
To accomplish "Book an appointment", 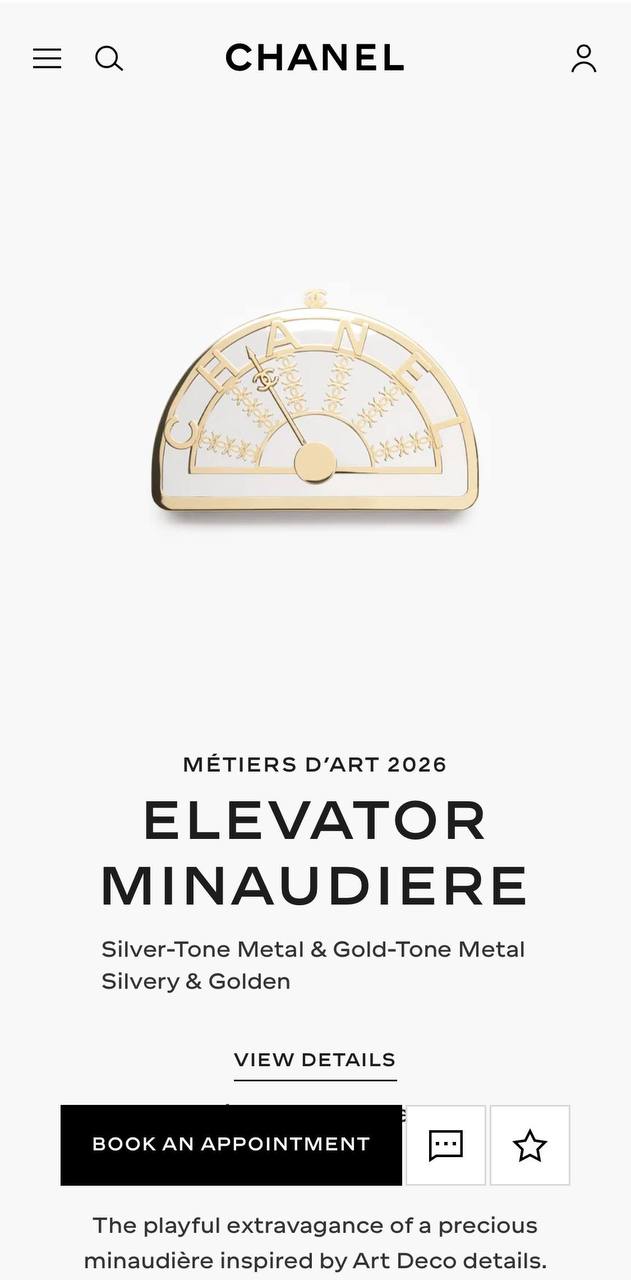I will 231,1145.
